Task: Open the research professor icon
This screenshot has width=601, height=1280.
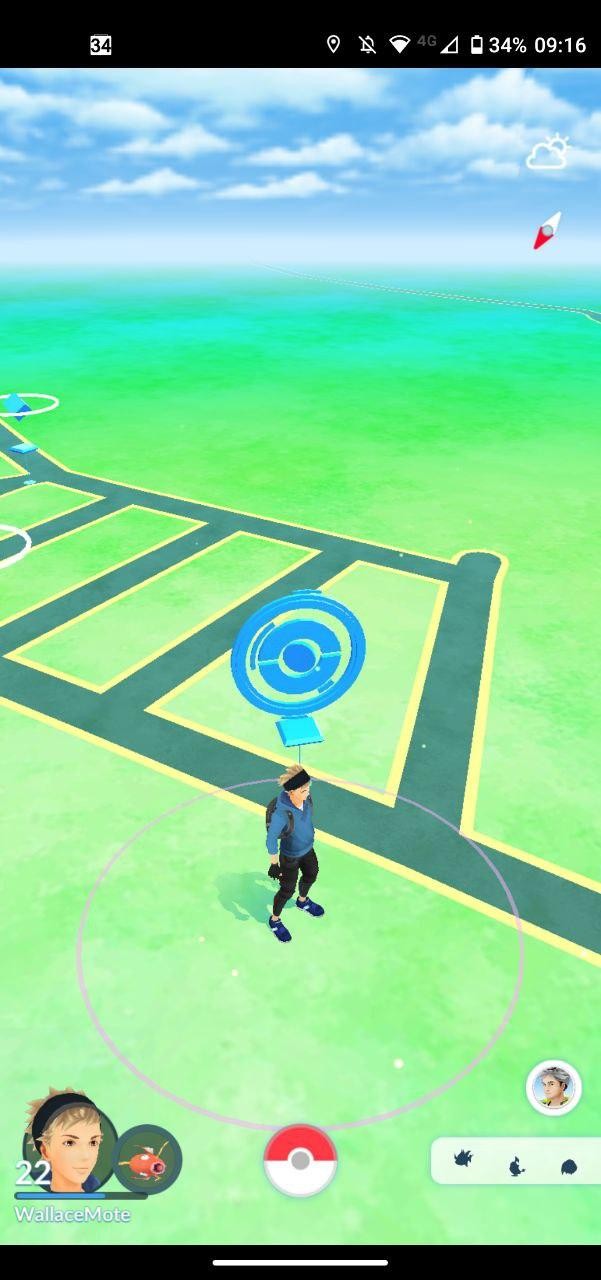Action: coord(553,1088)
